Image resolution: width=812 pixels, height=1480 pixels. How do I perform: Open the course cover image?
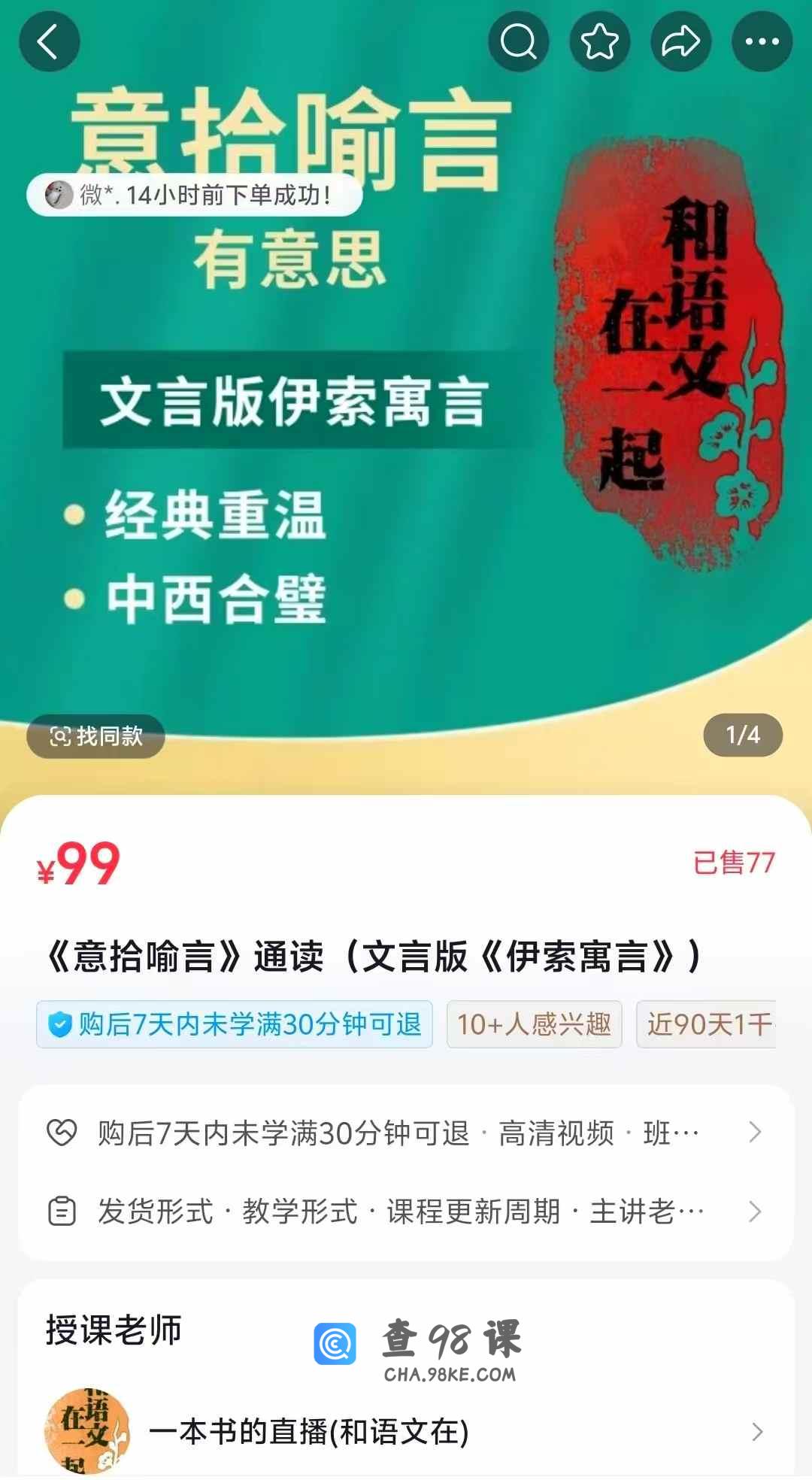pos(406,451)
